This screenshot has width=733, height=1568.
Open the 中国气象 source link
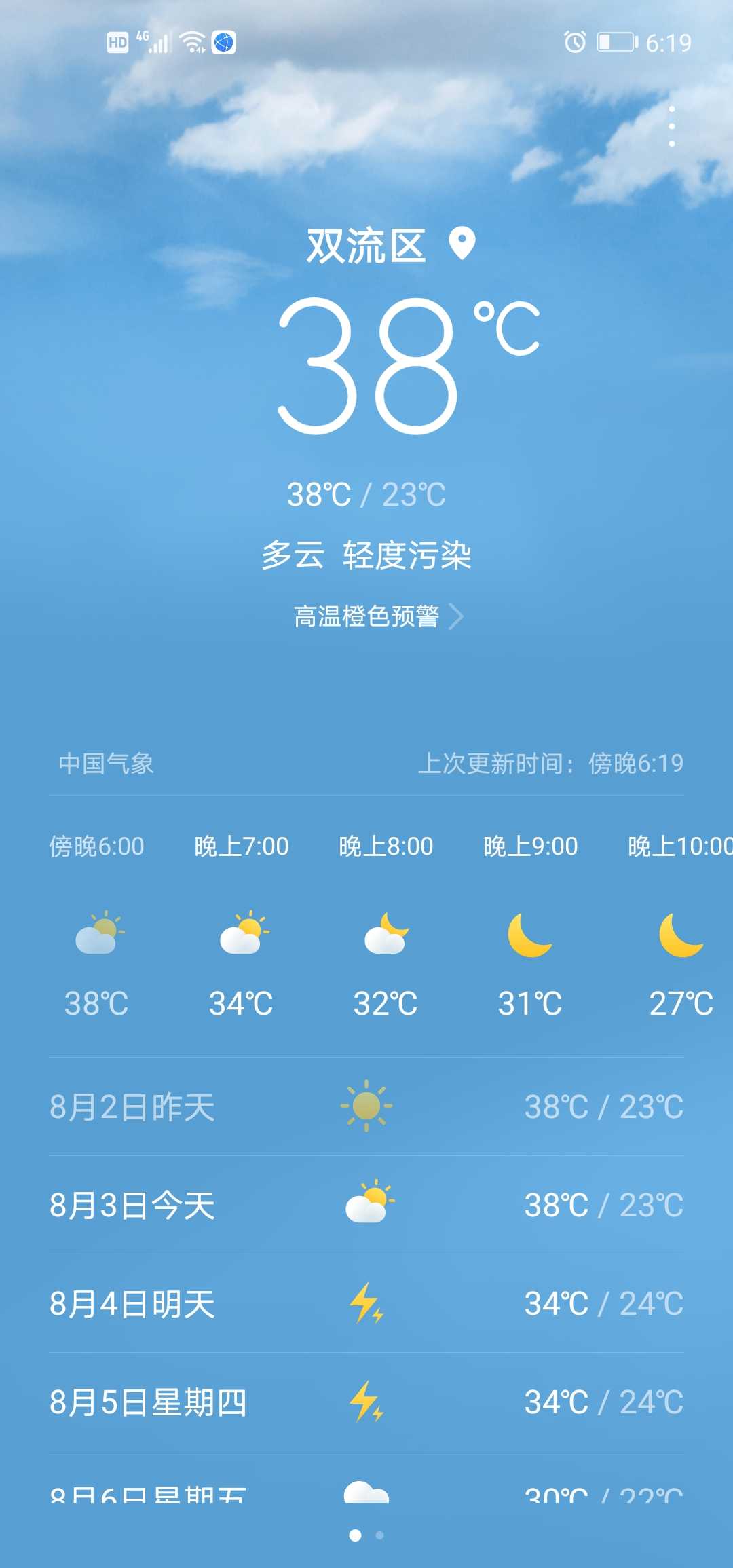[x=106, y=764]
